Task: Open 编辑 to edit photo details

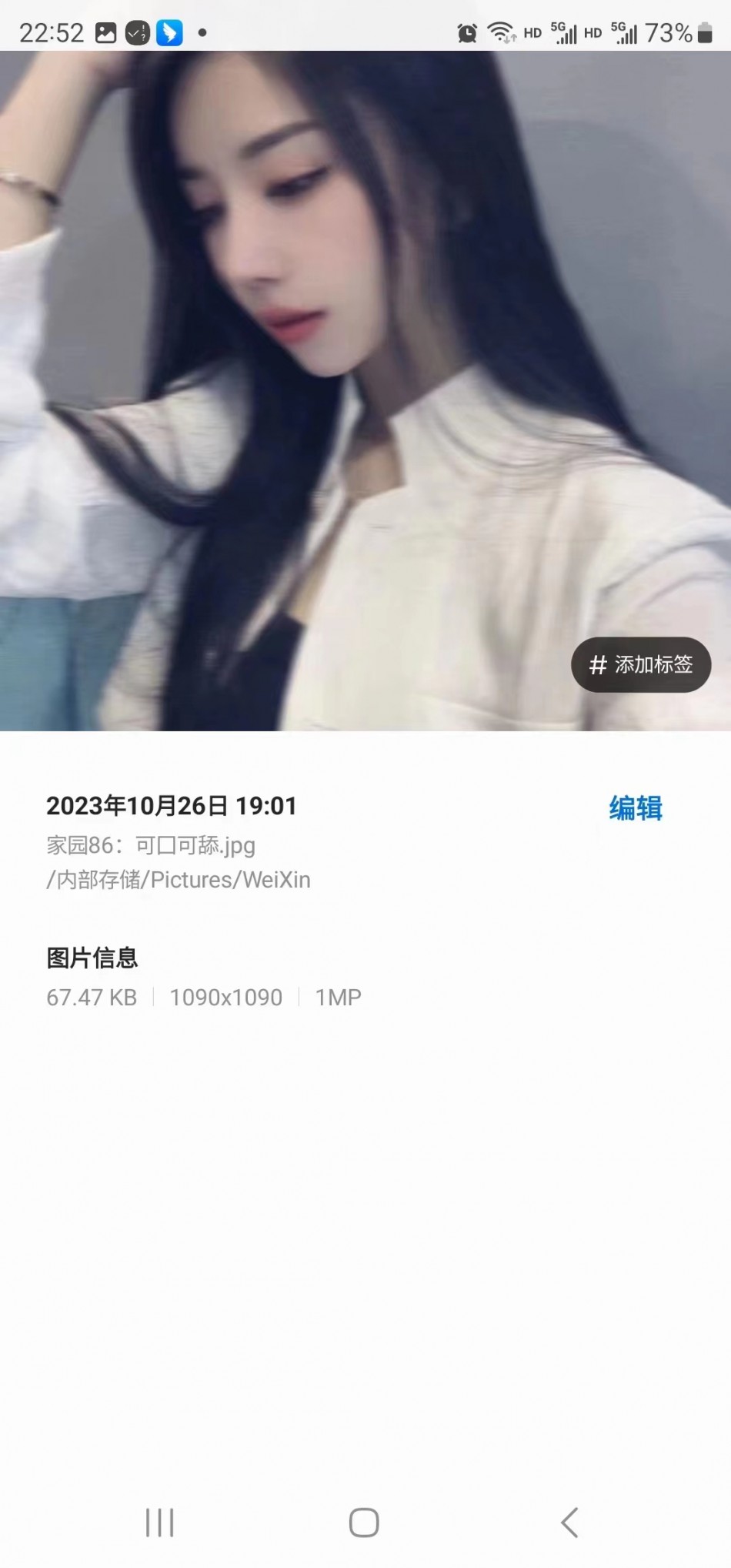Action: click(636, 808)
